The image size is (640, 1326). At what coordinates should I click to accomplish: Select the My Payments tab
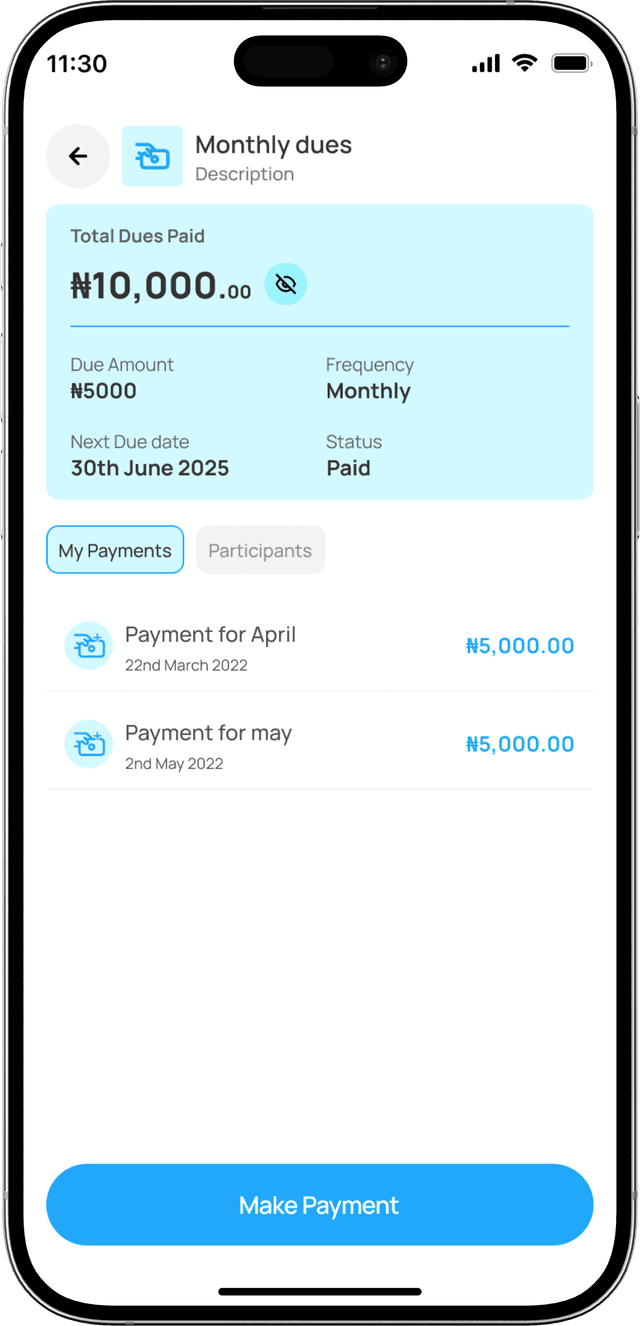(x=115, y=550)
